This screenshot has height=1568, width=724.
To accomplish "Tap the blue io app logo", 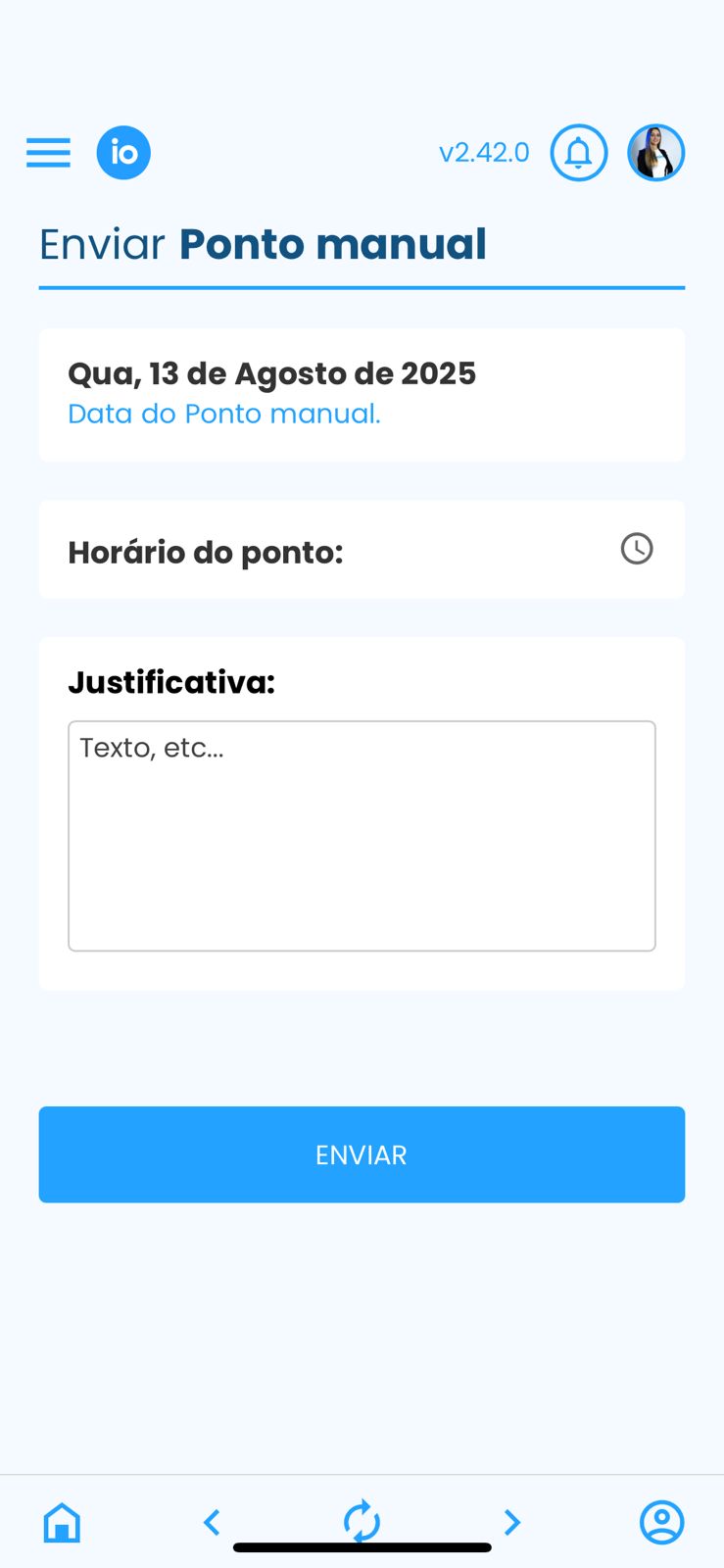I will point(123,152).
